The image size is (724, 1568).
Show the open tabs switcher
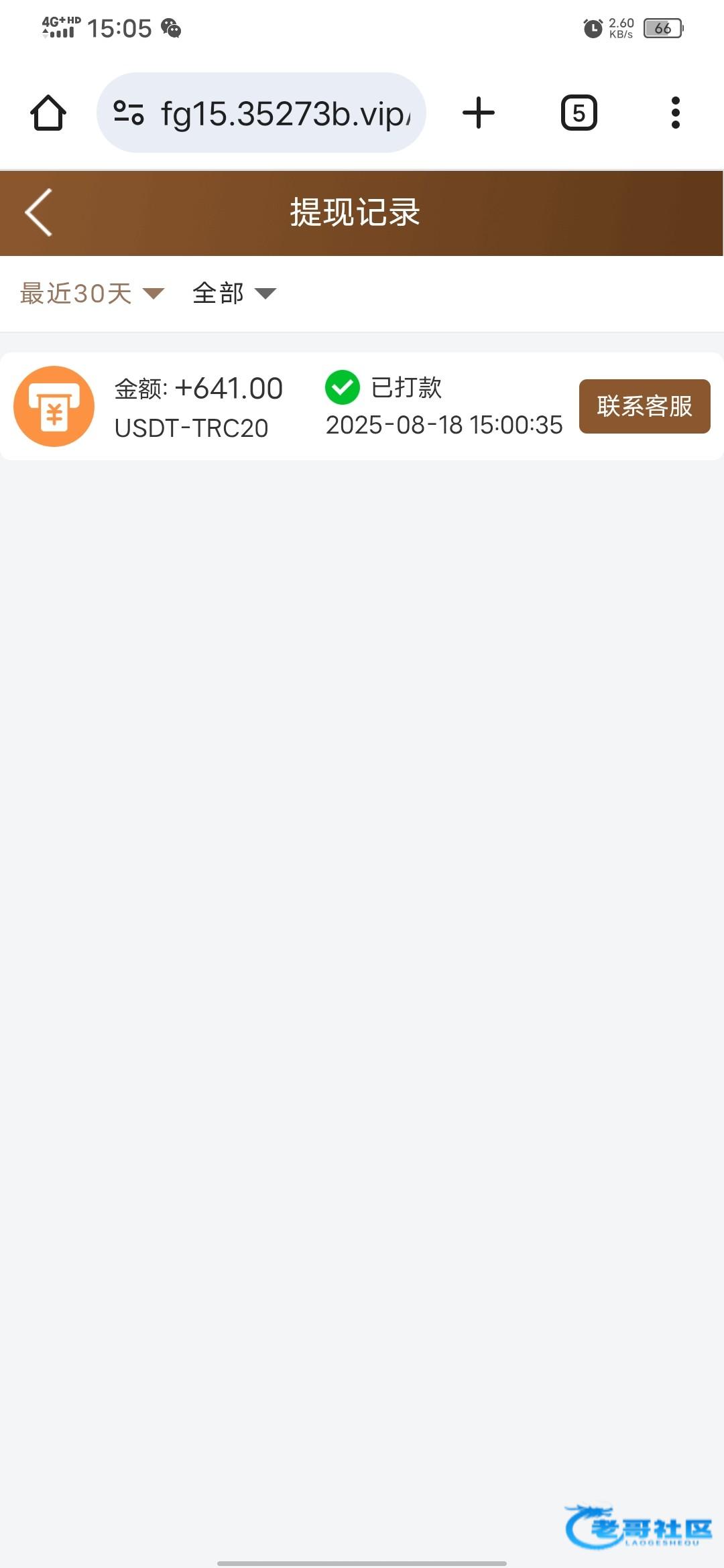point(579,113)
